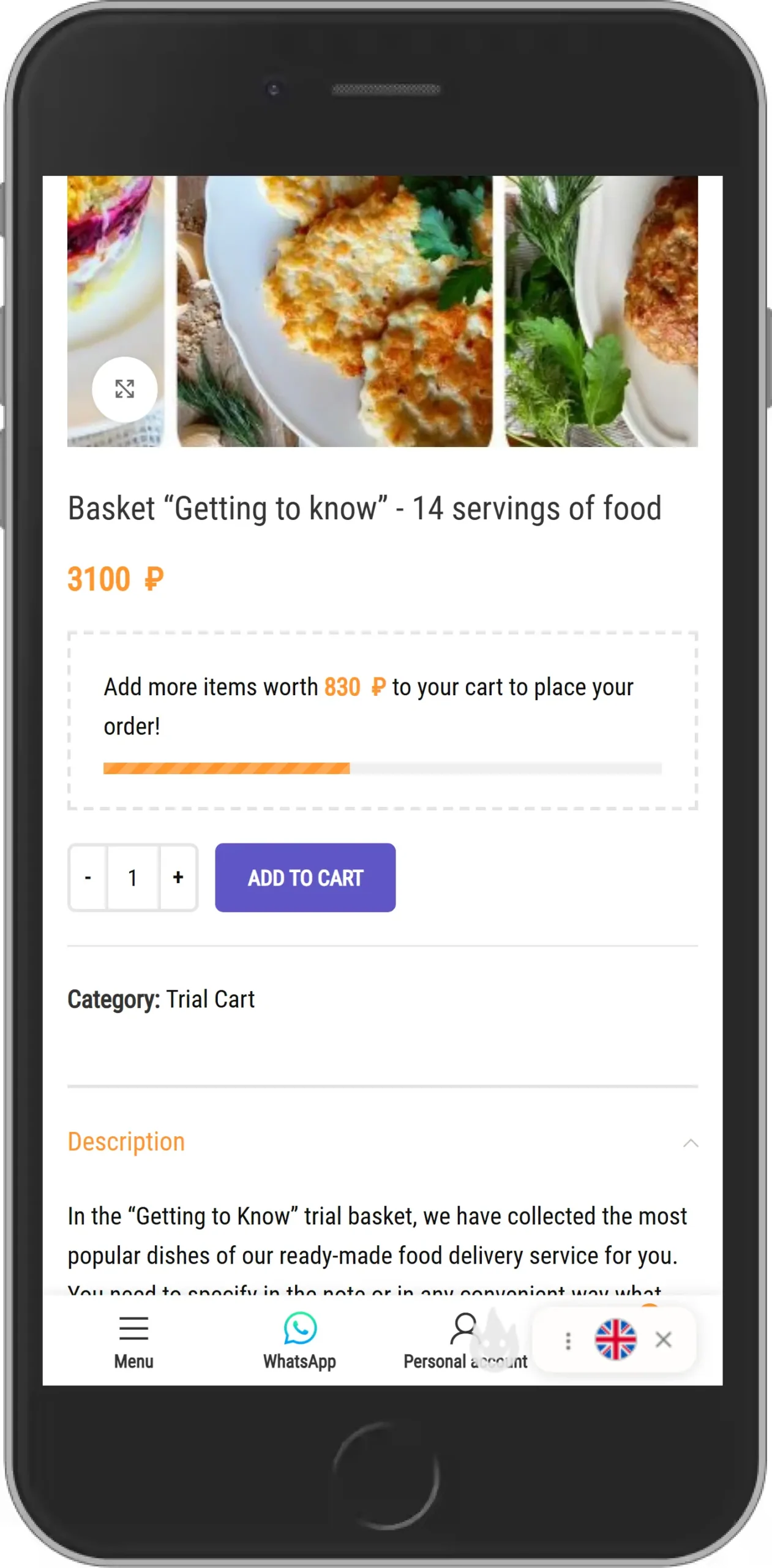Collapse the Description section

point(691,1143)
